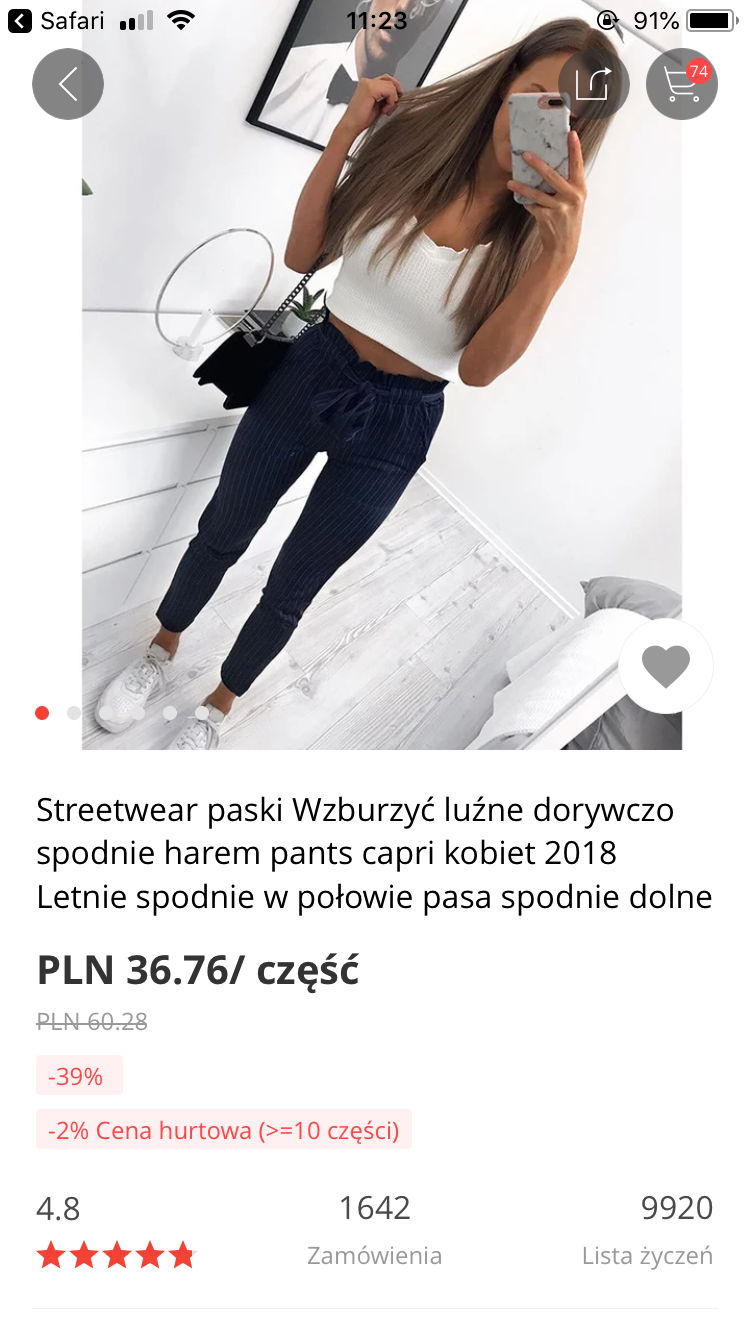
Task: Toggle the heart to favorite the pants
Action: point(665,665)
